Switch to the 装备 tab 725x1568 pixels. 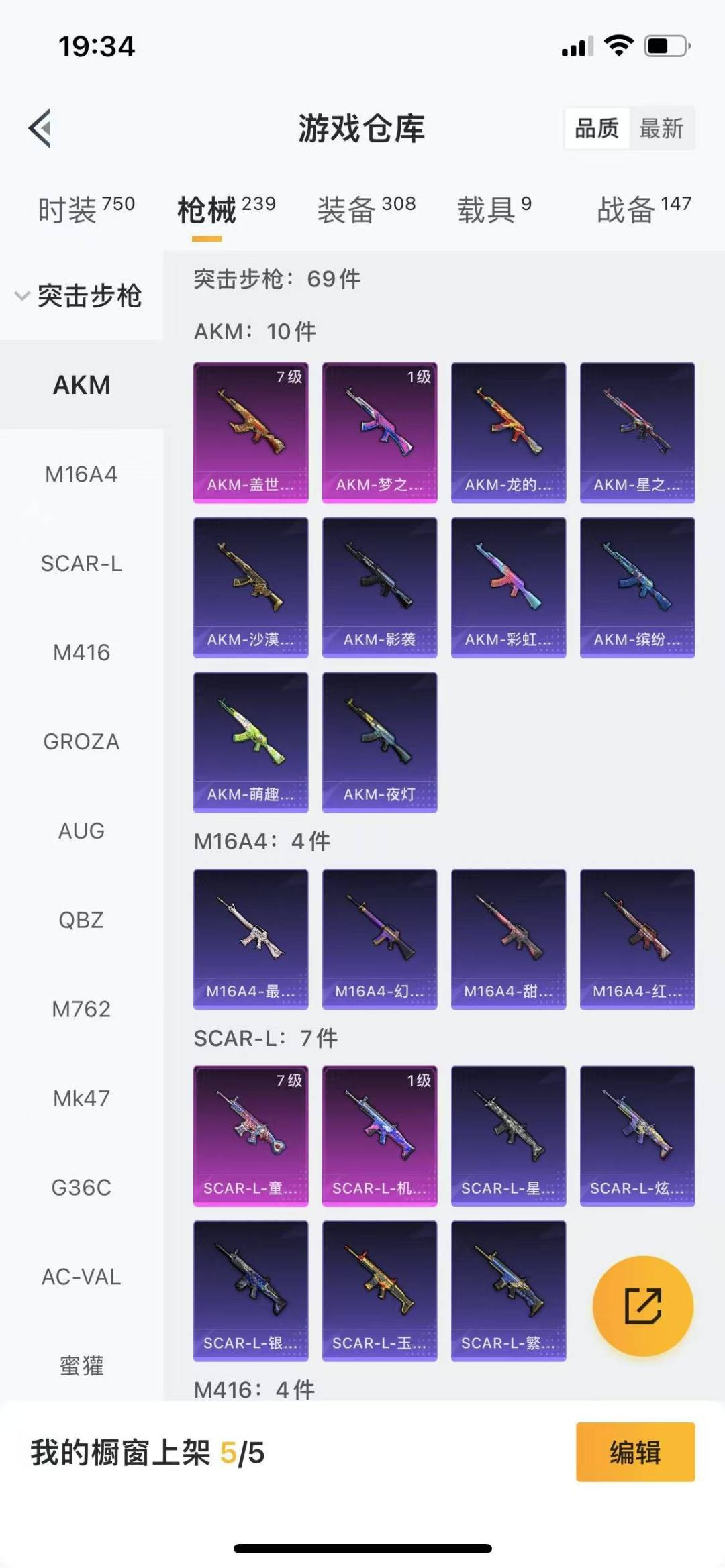click(x=367, y=209)
